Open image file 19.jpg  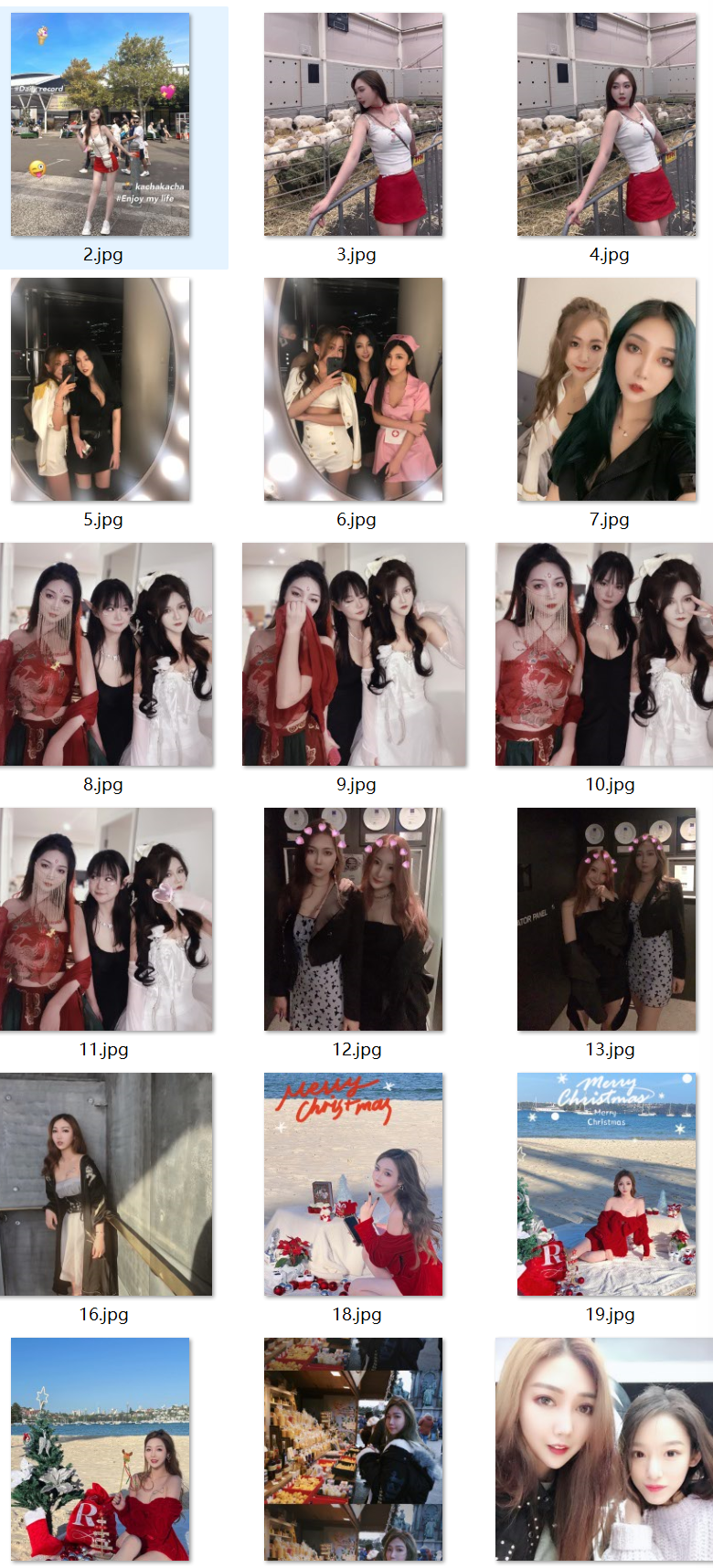pyautogui.click(x=607, y=1184)
